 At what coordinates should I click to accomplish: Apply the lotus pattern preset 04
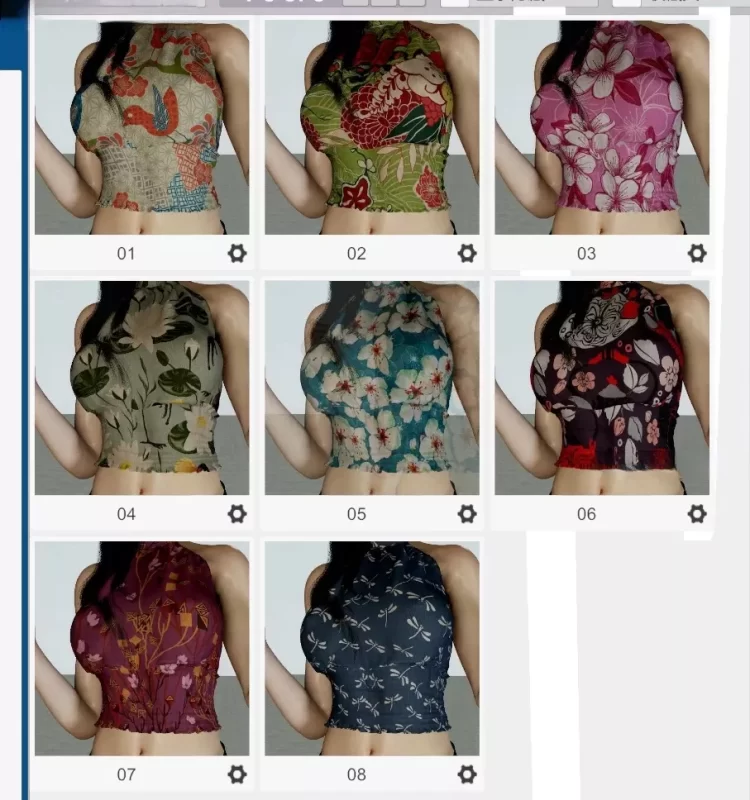[x=141, y=387]
